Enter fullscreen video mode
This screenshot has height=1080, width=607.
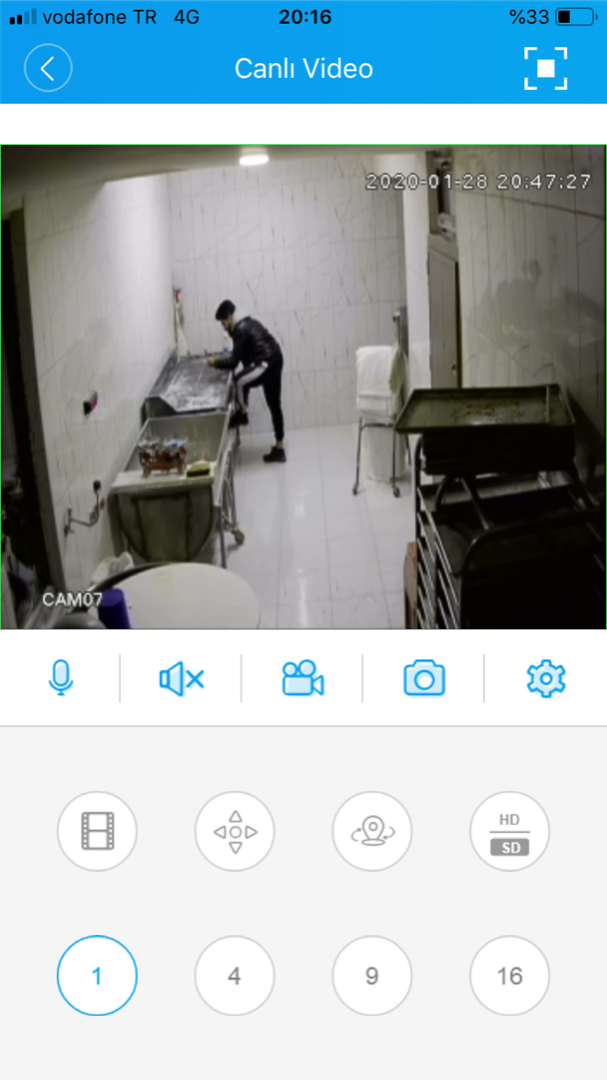545,69
